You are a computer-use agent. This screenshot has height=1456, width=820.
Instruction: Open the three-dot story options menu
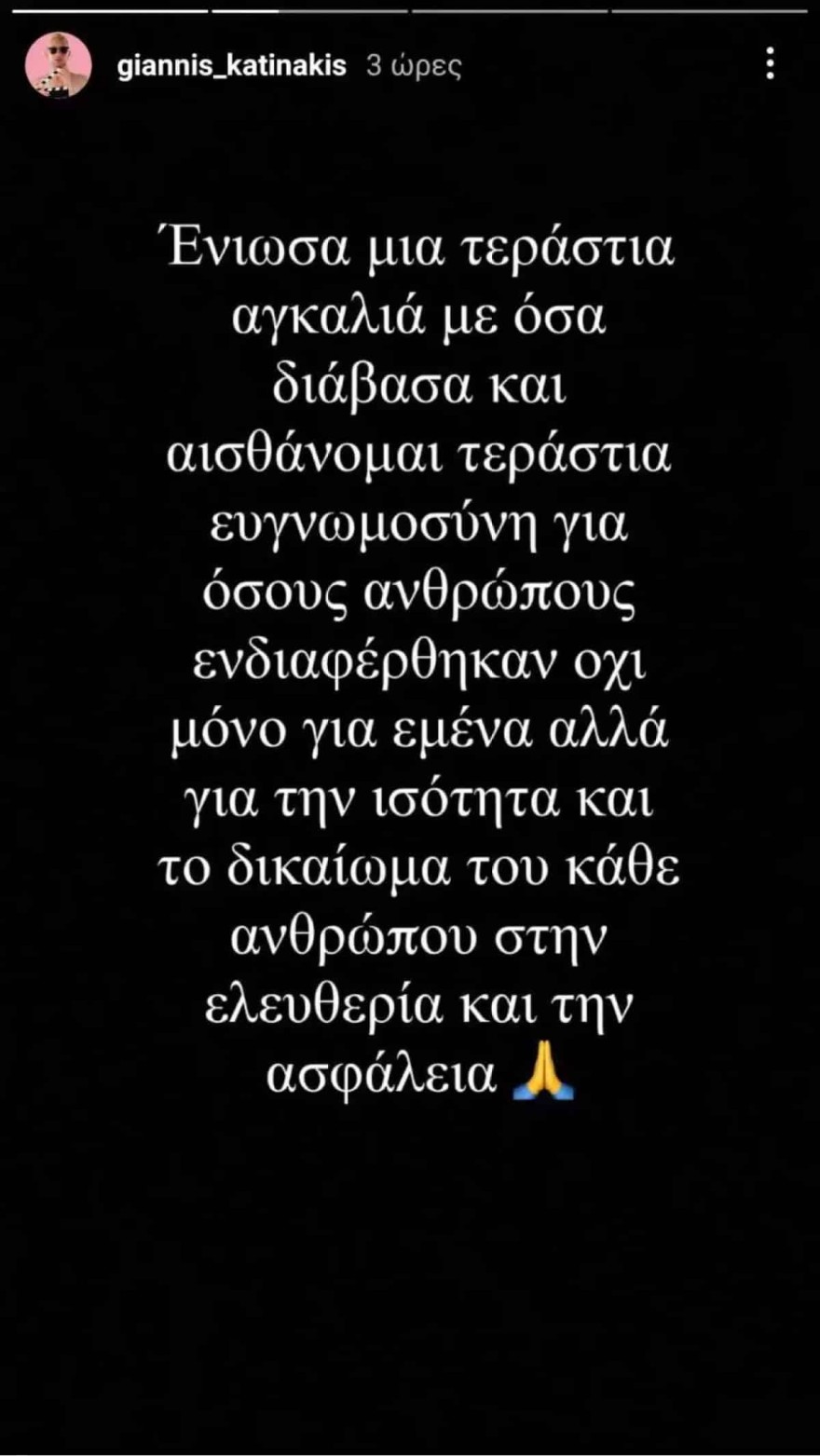tap(770, 63)
